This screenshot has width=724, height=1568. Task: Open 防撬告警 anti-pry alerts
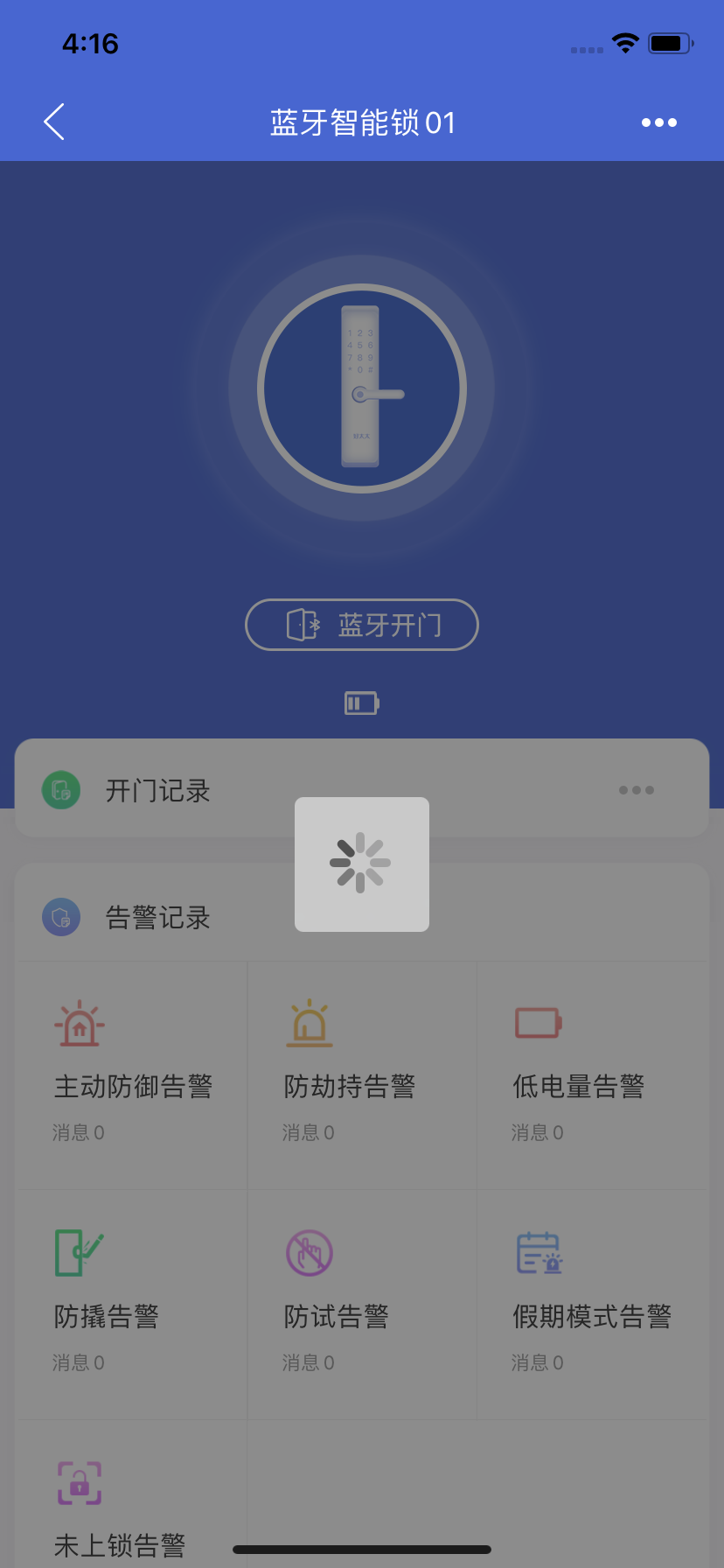(x=132, y=1304)
